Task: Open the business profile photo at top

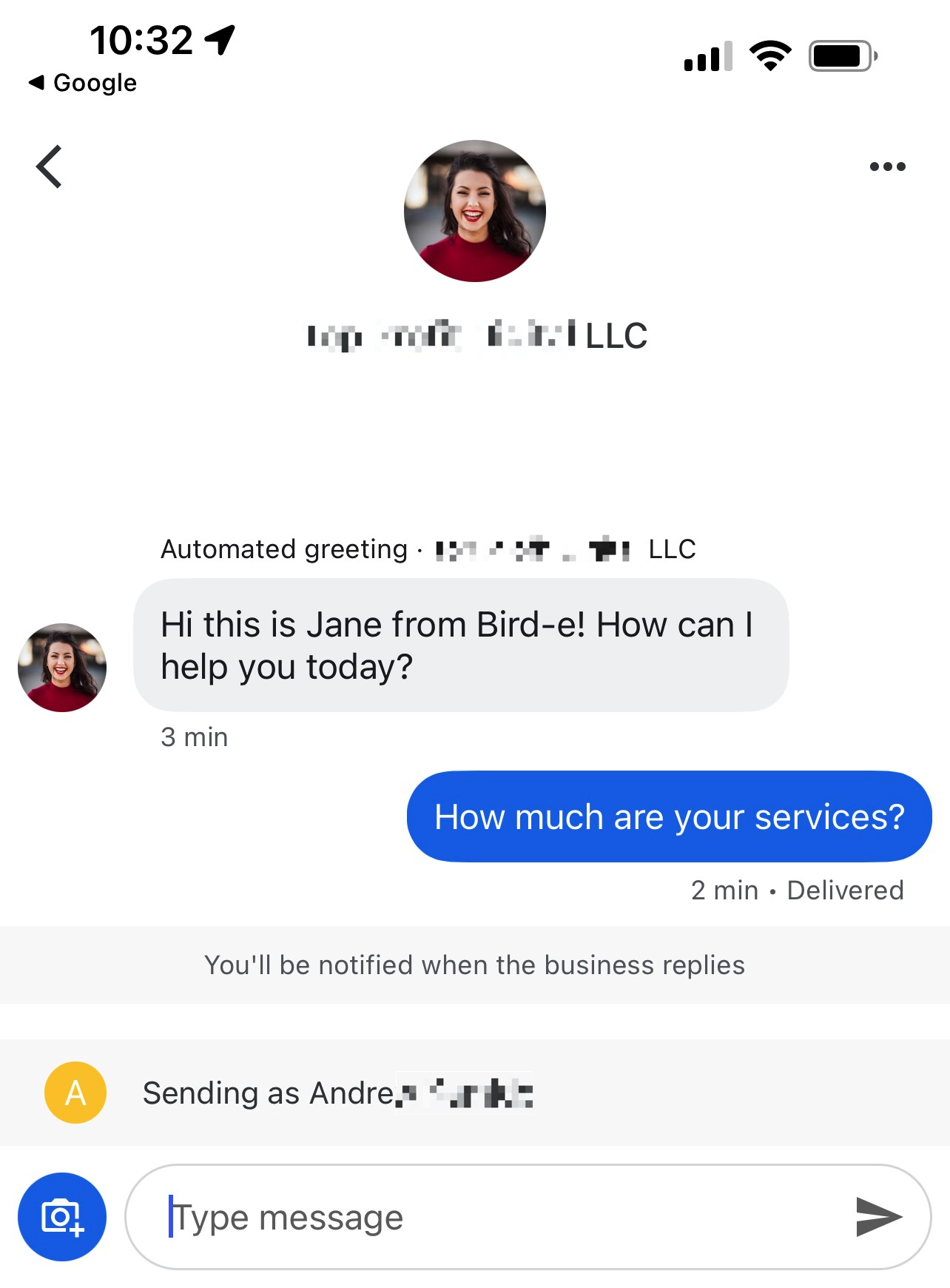Action: coord(475,211)
